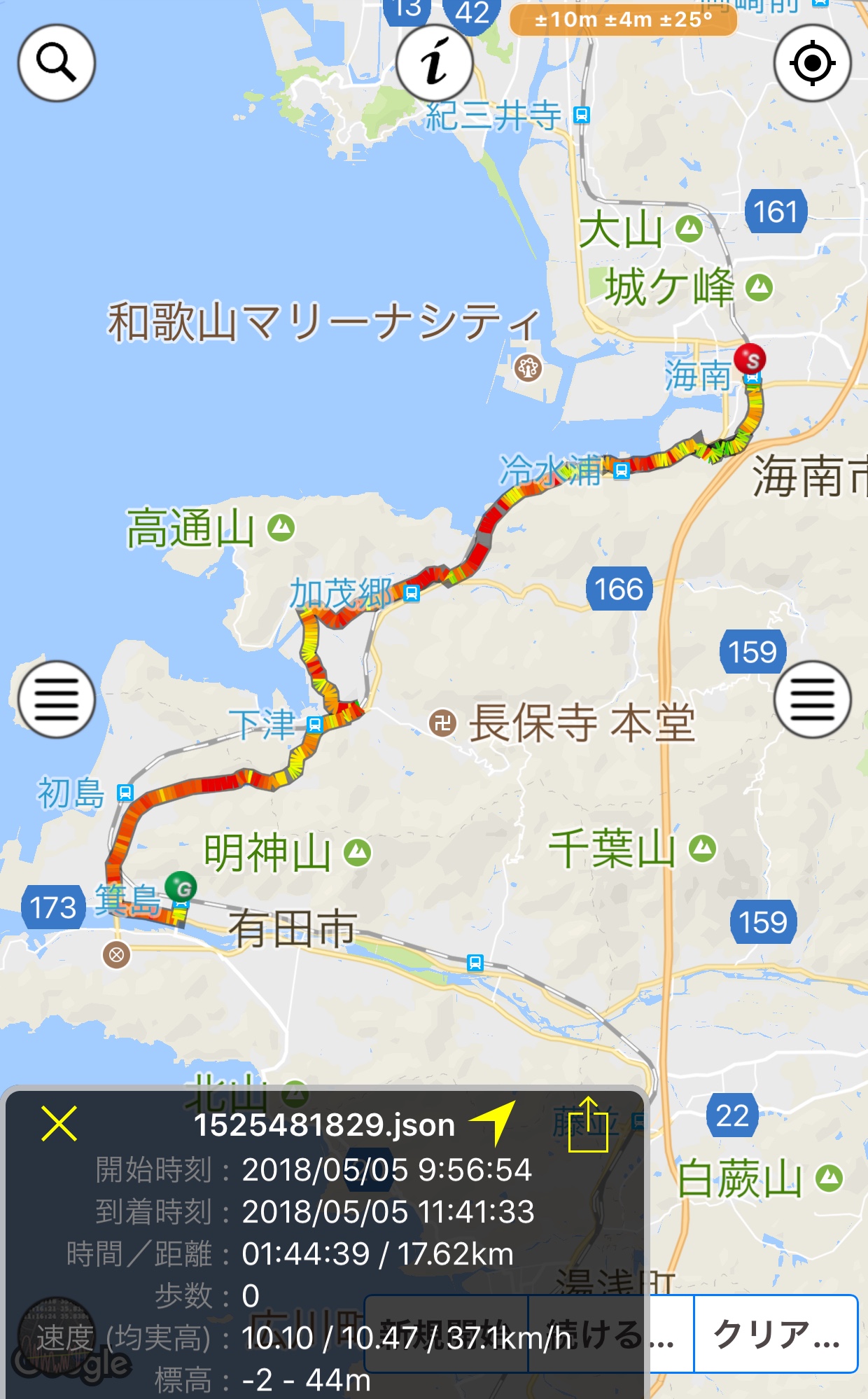This screenshot has width=868, height=1399.
Task: Tap the green goal marker G
Action: tap(181, 888)
